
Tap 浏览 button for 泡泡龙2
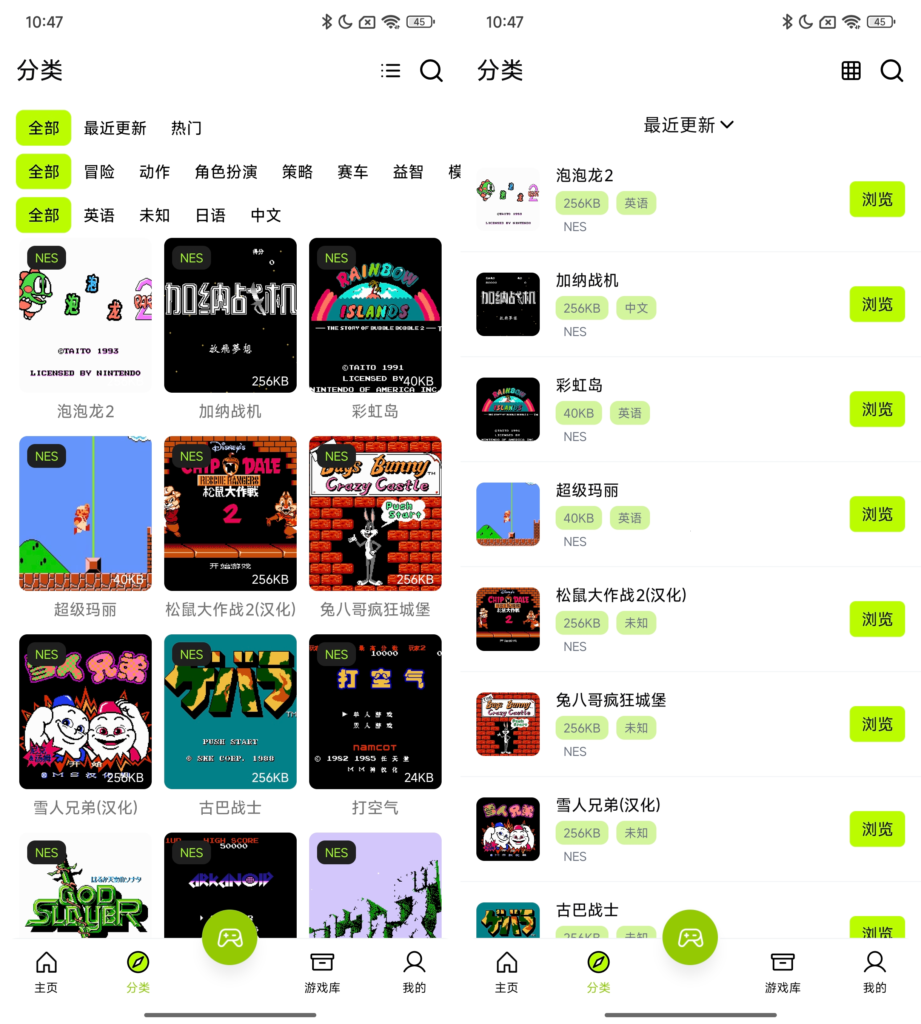tap(877, 200)
